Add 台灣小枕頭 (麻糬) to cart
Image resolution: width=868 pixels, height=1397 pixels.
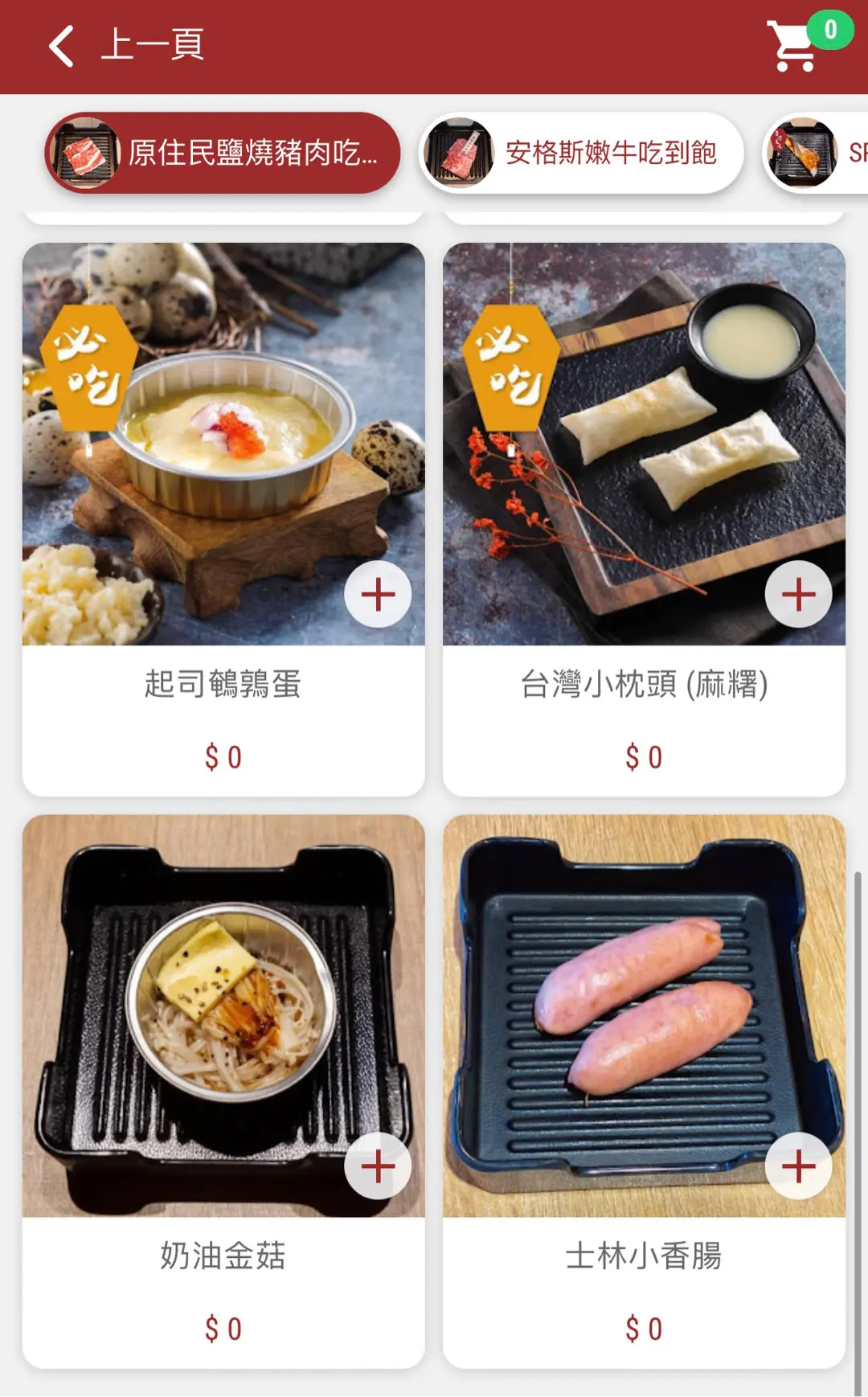point(798,595)
